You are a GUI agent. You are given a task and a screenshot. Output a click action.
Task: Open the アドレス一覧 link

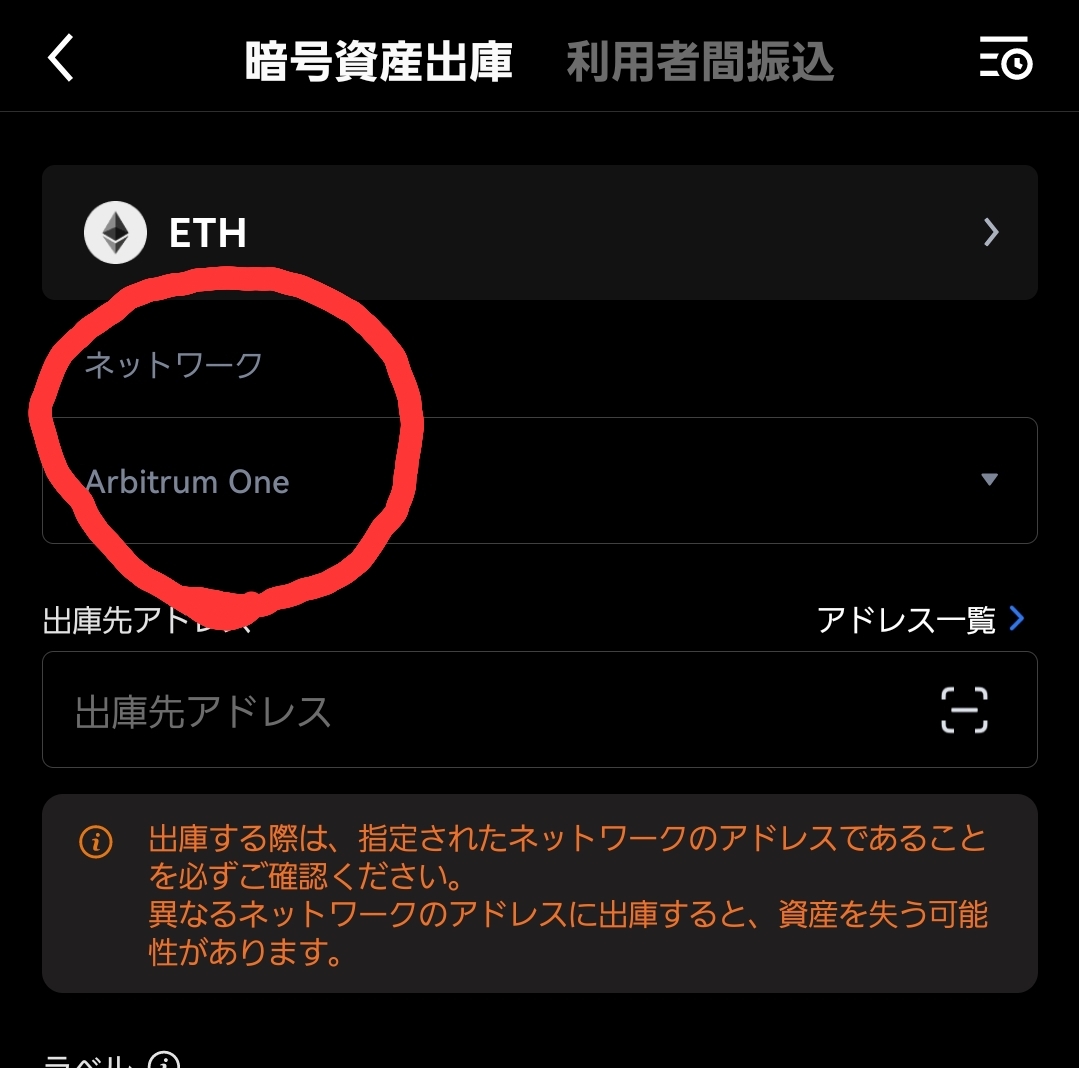pyautogui.click(x=920, y=620)
